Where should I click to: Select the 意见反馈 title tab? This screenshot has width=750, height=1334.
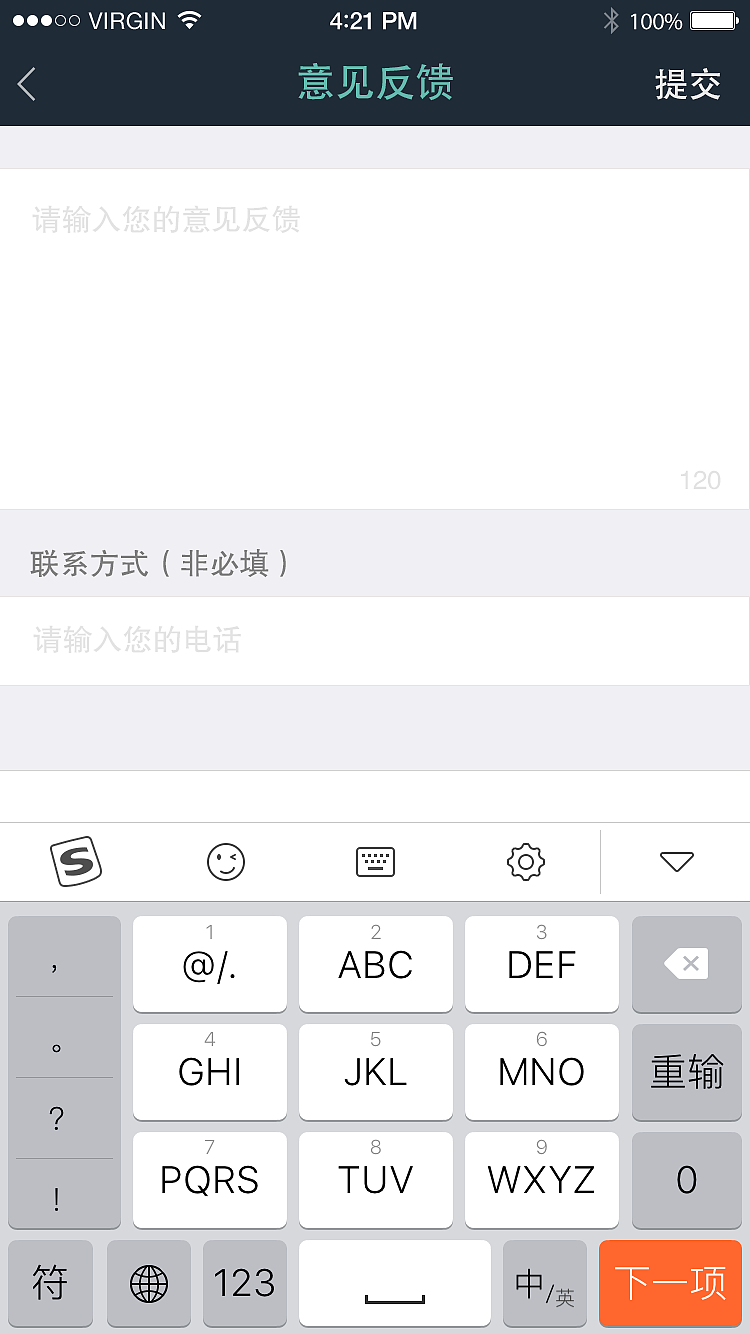[x=374, y=84]
